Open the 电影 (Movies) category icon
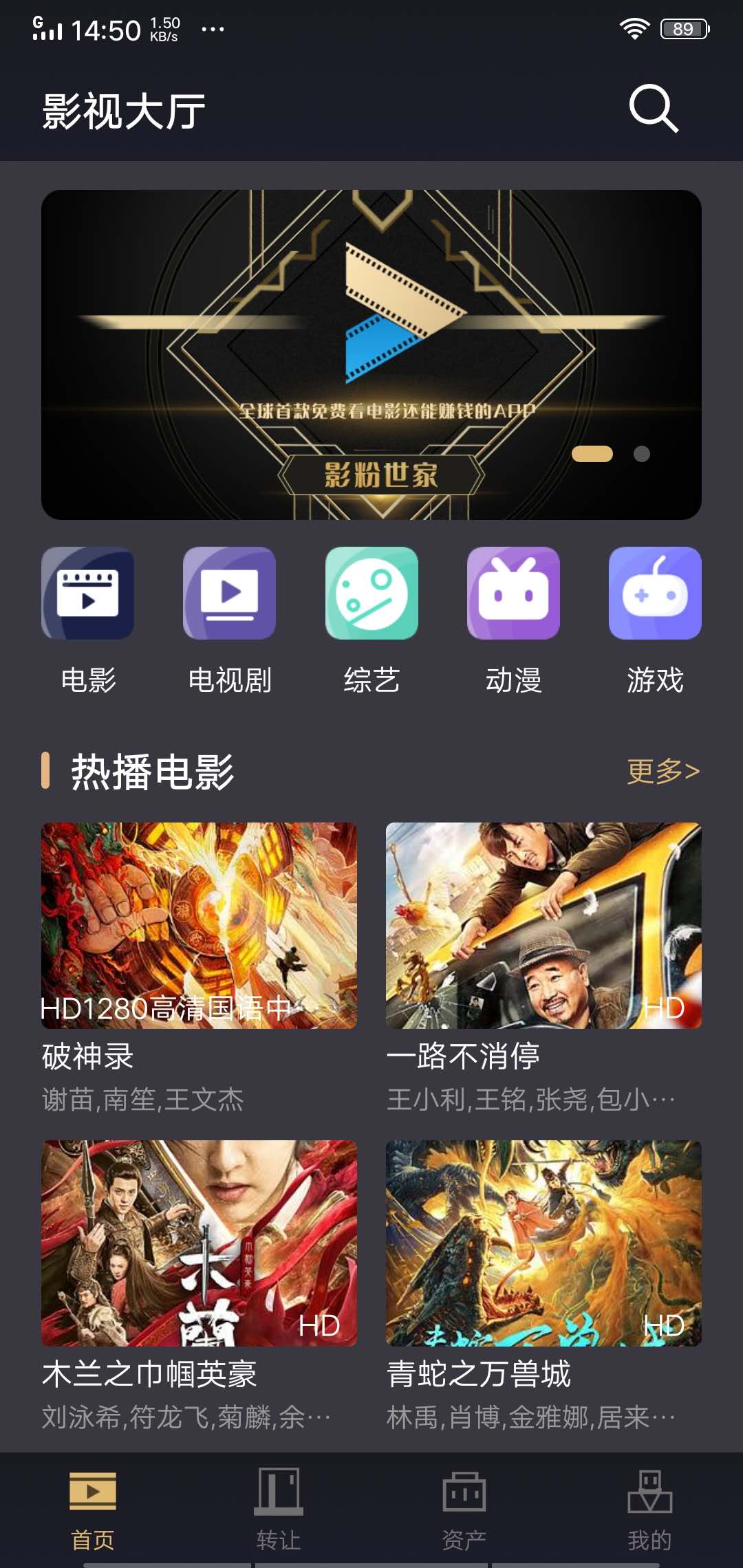The width and height of the screenshot is (743, 1568). (x=88, y=594)
